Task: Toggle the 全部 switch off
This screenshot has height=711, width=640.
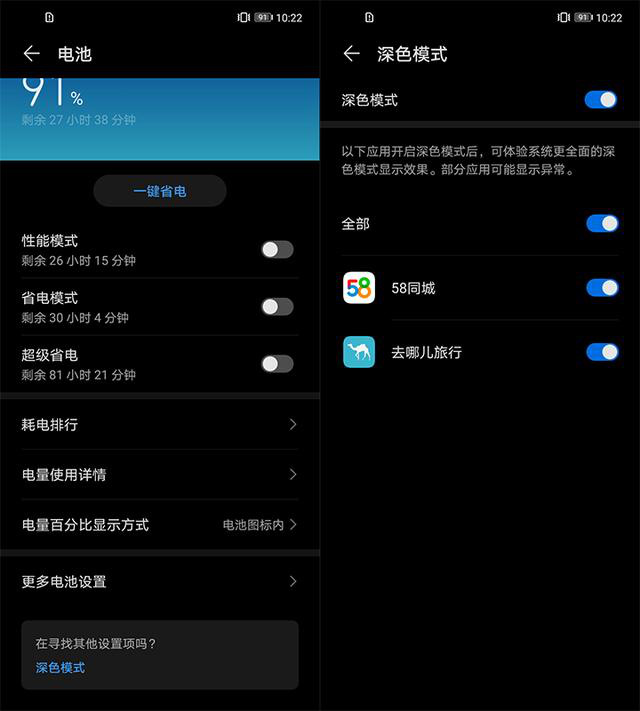Action: 602,224
